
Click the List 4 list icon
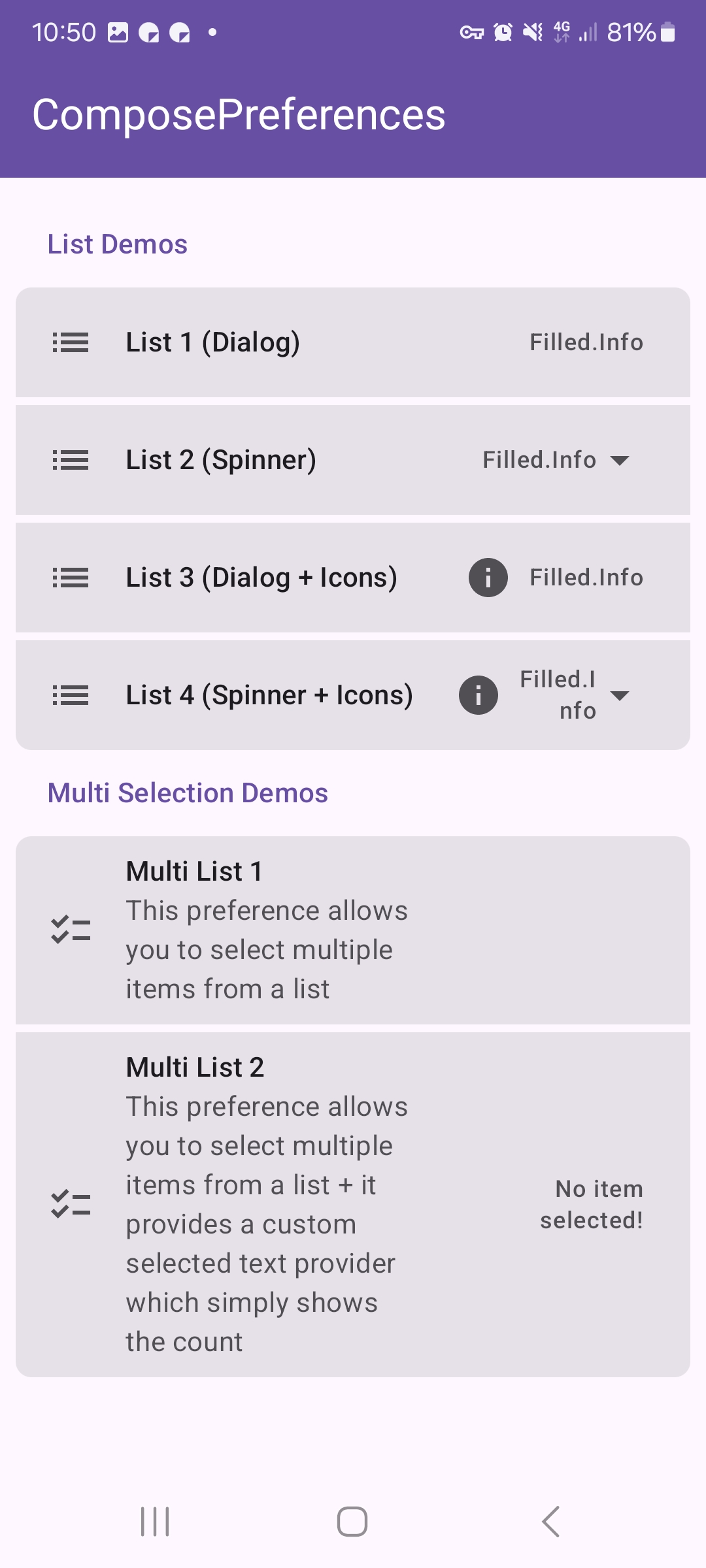[71, 695]
